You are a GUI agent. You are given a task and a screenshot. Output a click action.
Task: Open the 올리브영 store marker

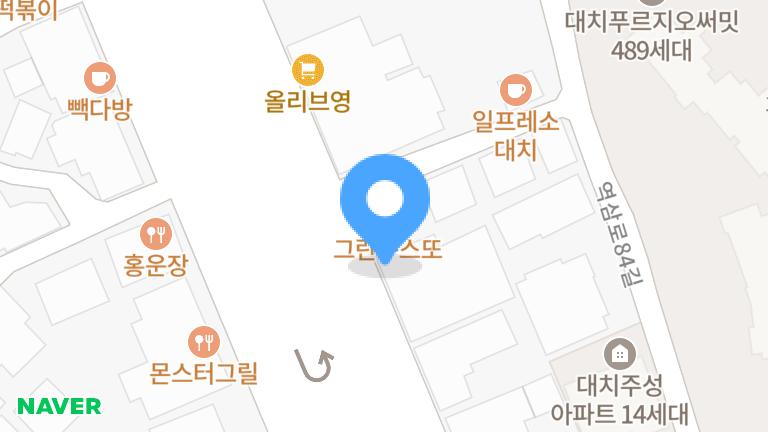(308, 71)
